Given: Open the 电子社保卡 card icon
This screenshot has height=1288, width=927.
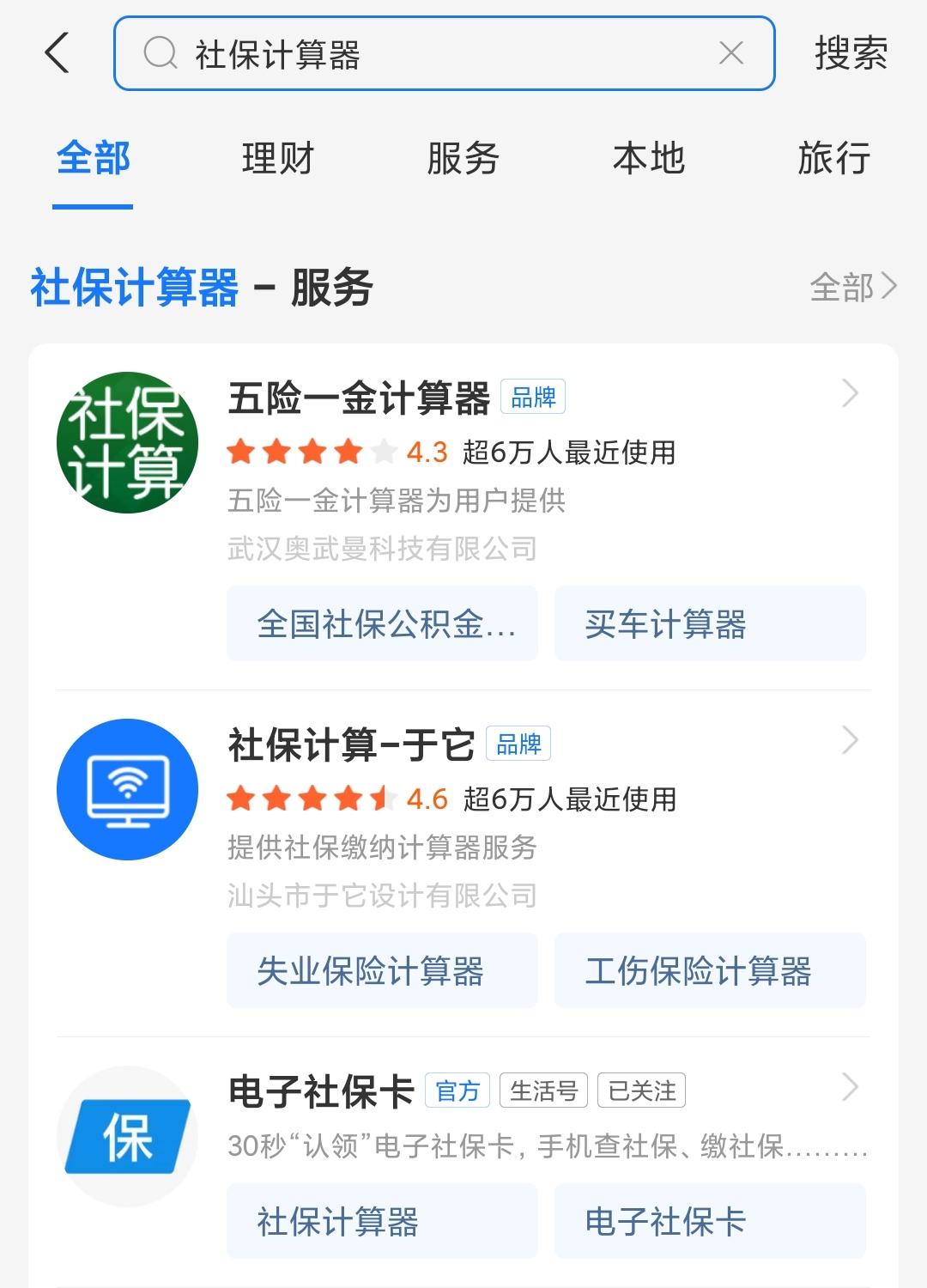Looking at the screenshot, I should click(126, 1133).
